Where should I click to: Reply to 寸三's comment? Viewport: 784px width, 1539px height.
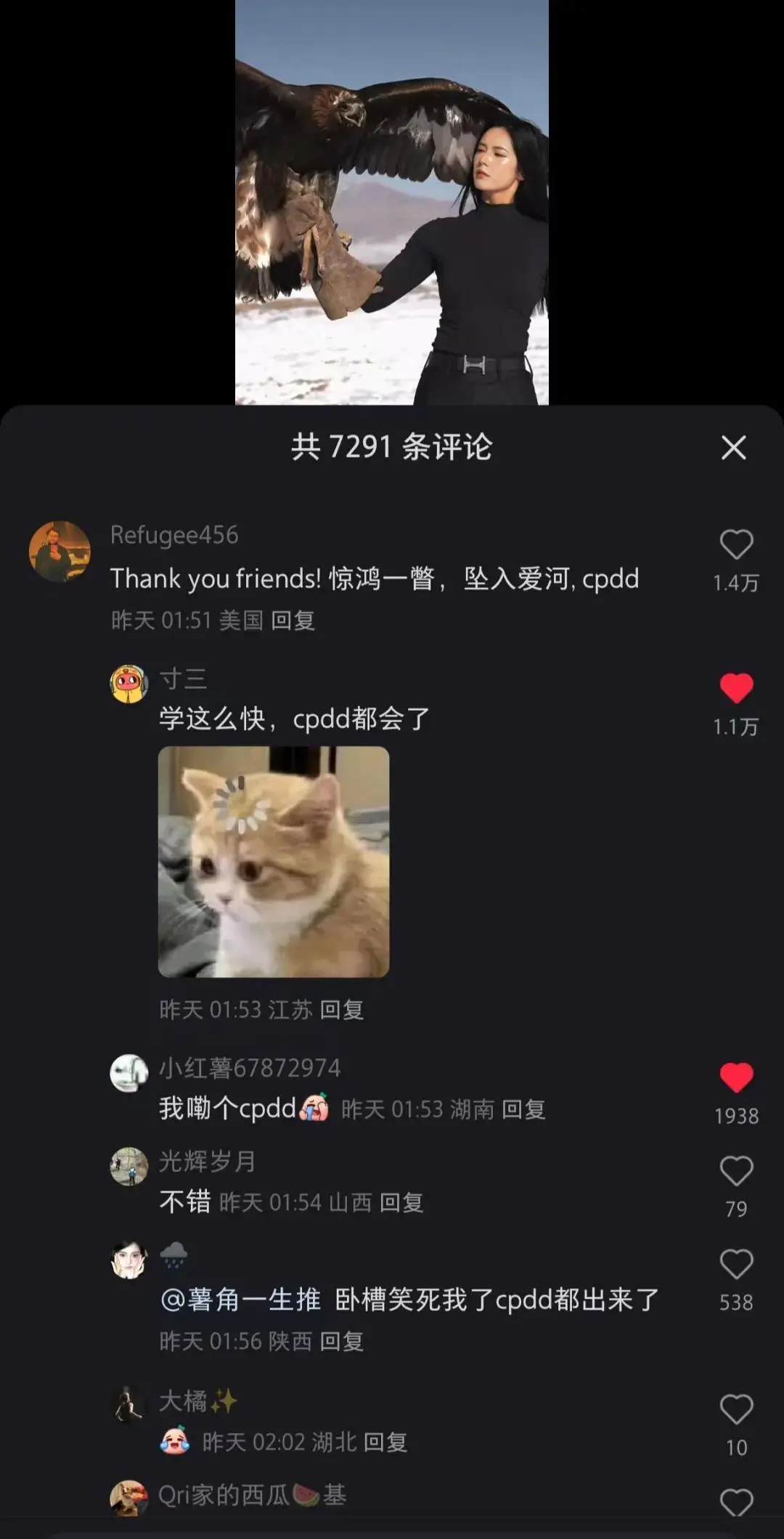[341, 1010]
